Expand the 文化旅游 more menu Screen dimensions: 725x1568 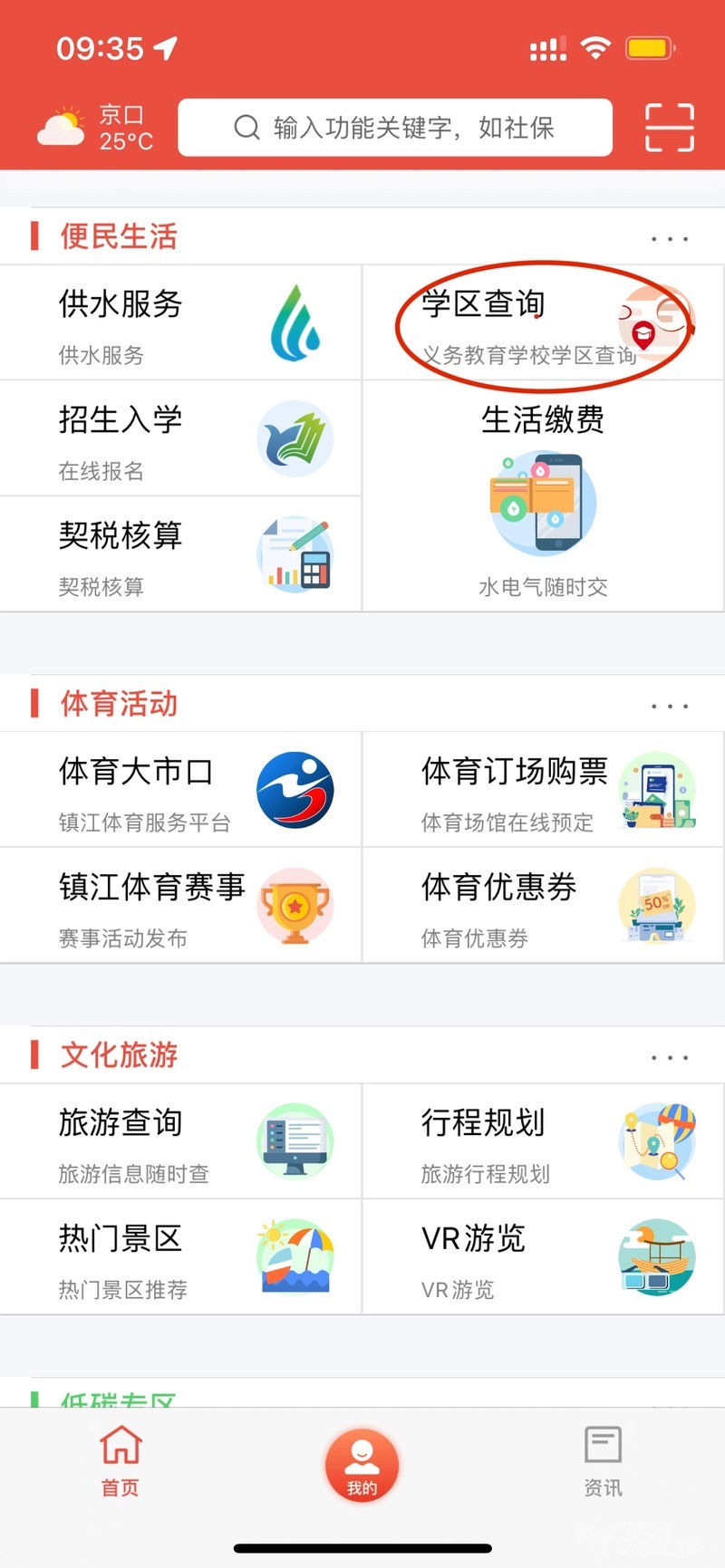coord(669,1058)
